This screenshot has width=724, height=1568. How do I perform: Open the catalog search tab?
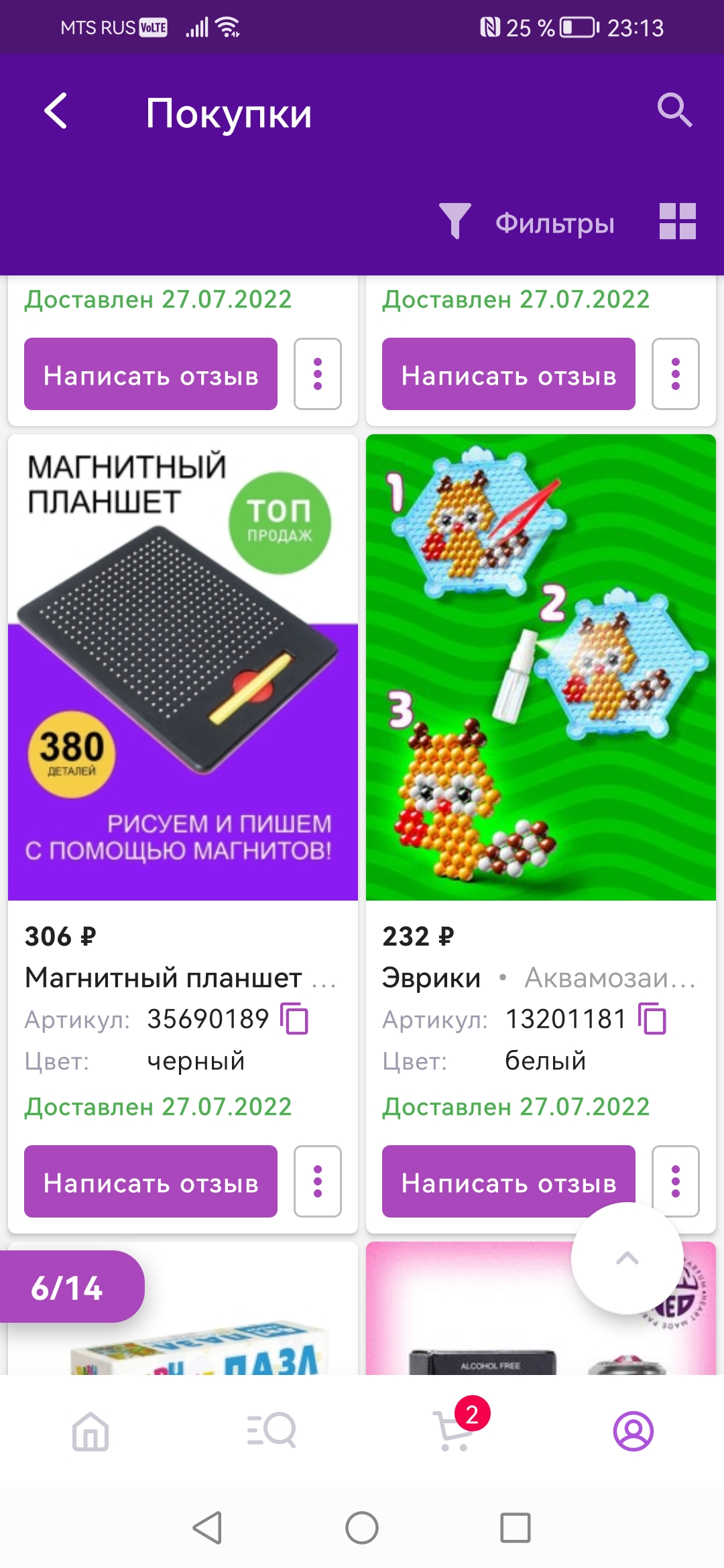coord(271,1431)
